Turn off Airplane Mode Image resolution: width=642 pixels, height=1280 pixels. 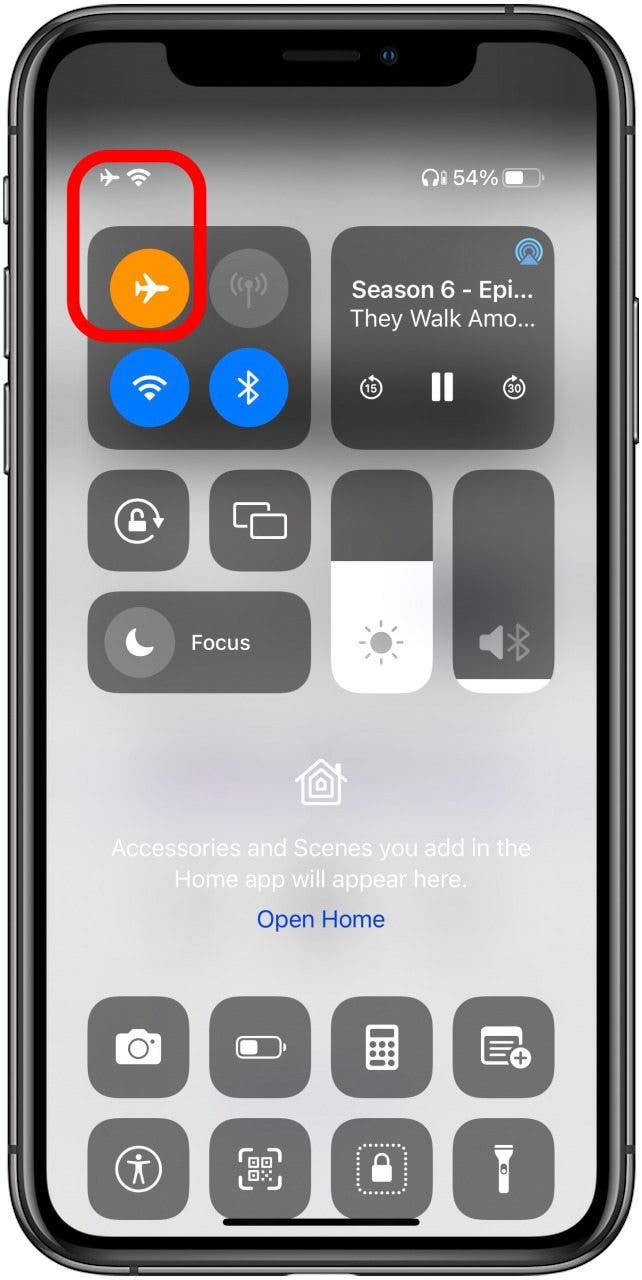point(149,289)
